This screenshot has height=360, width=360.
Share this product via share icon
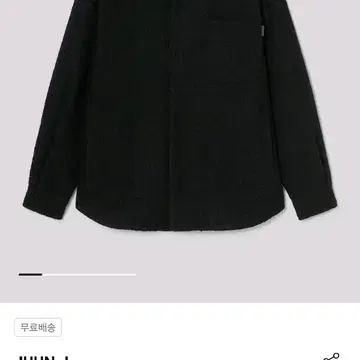pos(331,356)
